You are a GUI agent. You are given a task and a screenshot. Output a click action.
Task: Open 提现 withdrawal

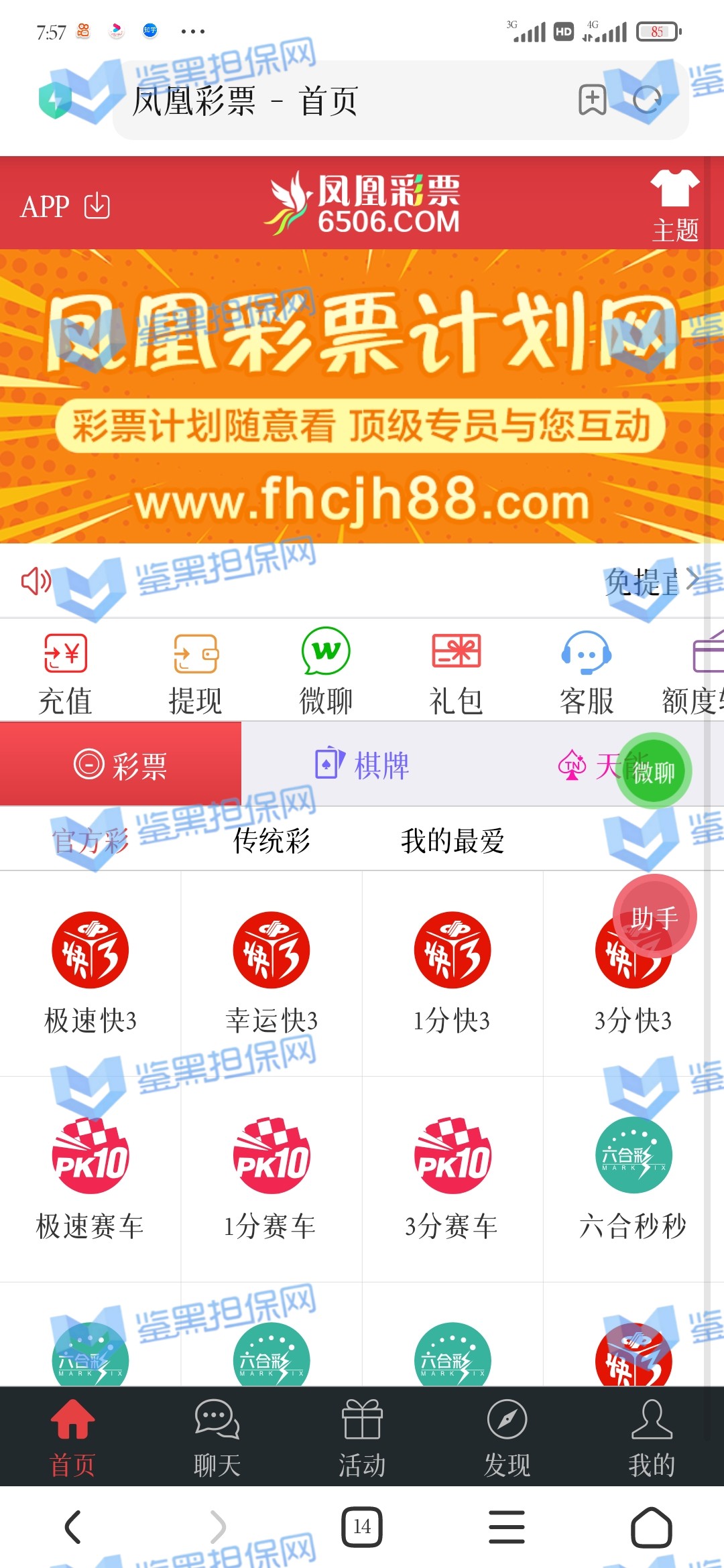(x=195, y=672)
